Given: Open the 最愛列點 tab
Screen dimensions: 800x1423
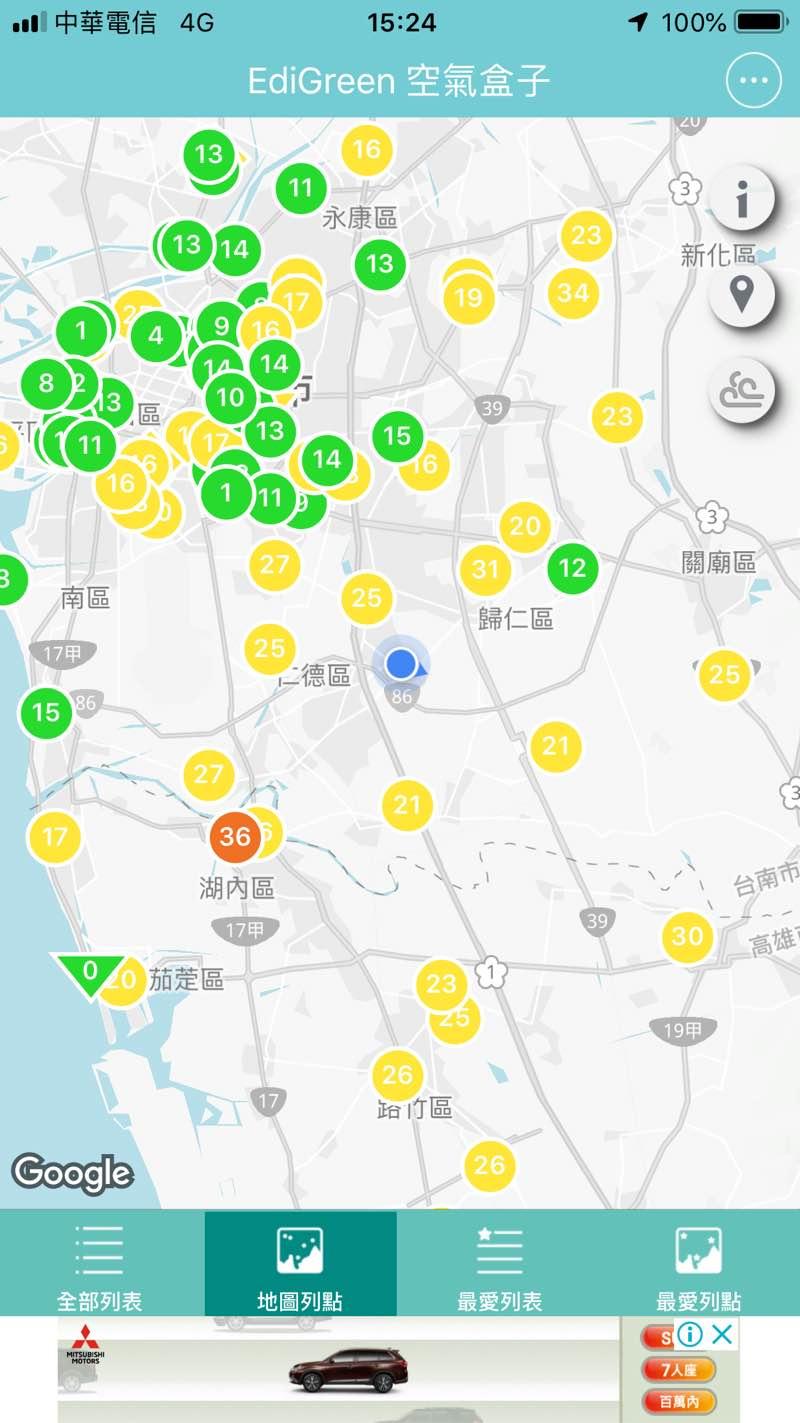Looking at the screenshot, I should pyautogui.click(x=698, y=1264).
